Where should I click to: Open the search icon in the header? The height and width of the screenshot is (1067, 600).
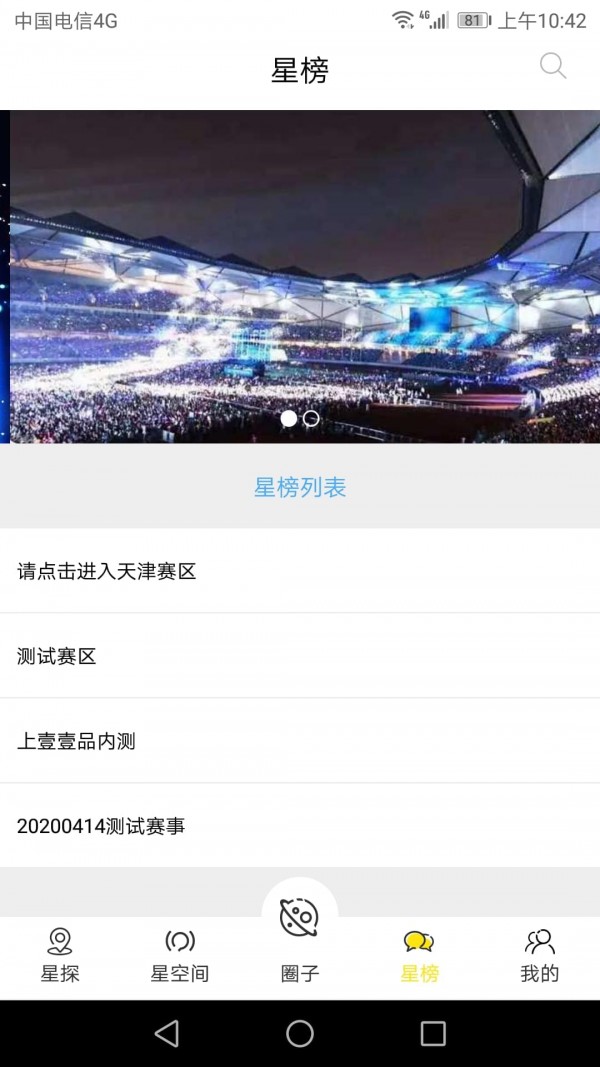[552, 67]
